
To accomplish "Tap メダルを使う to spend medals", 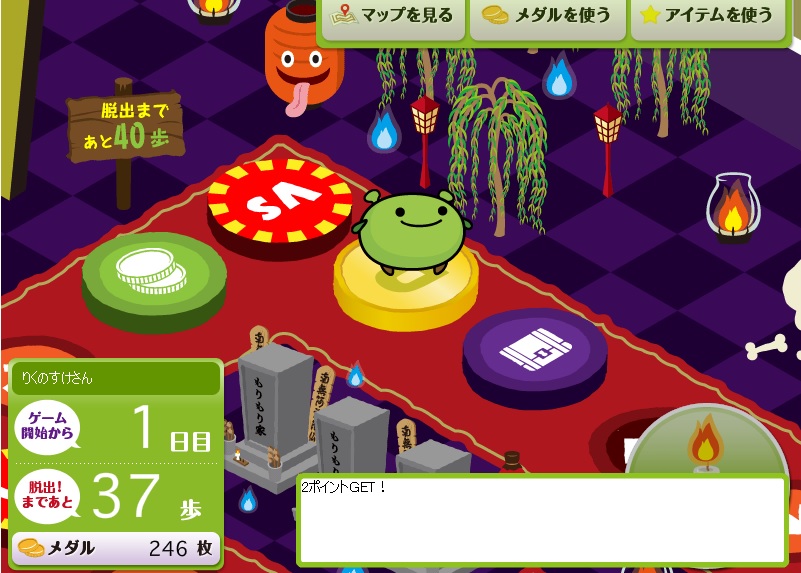I will point(546,16).
